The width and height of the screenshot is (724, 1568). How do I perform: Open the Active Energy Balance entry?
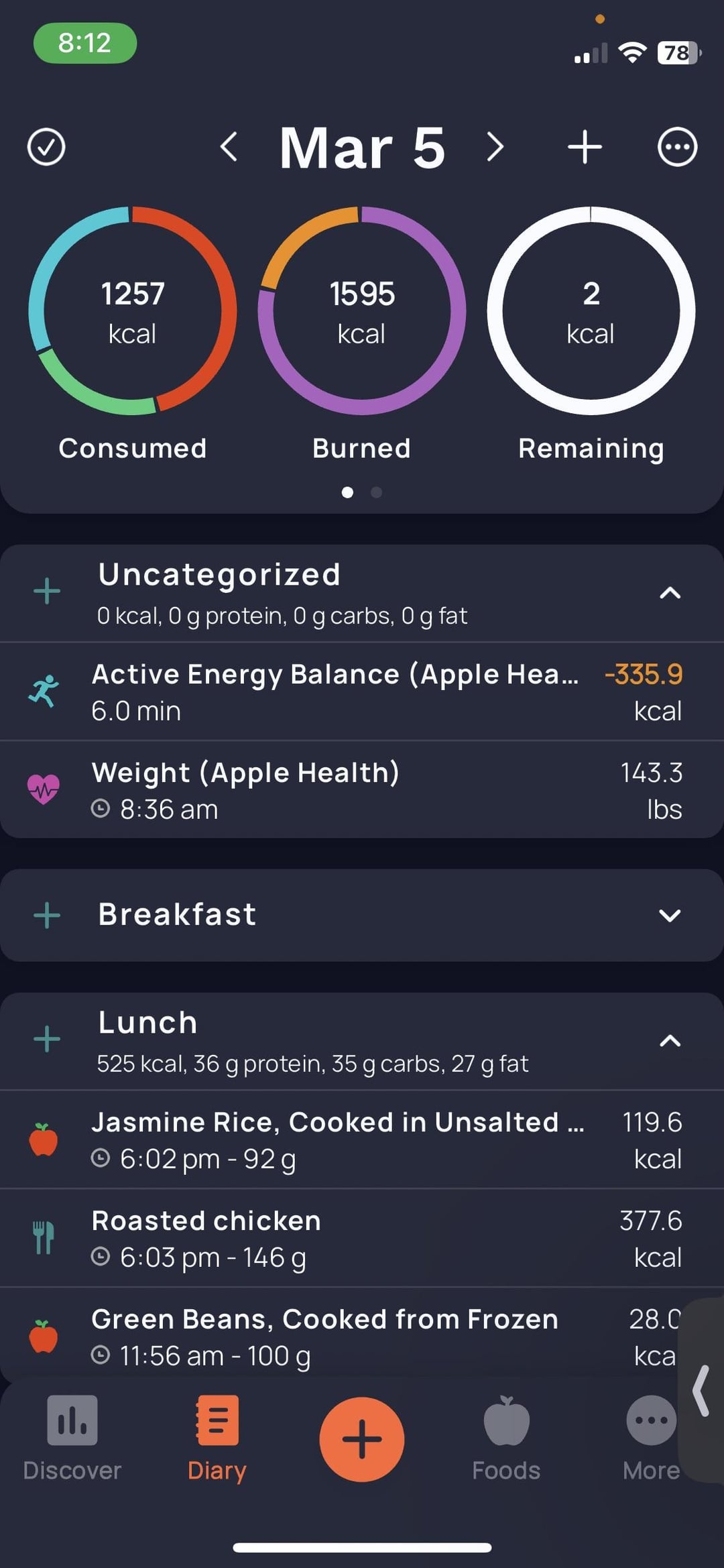click(362, 691)
